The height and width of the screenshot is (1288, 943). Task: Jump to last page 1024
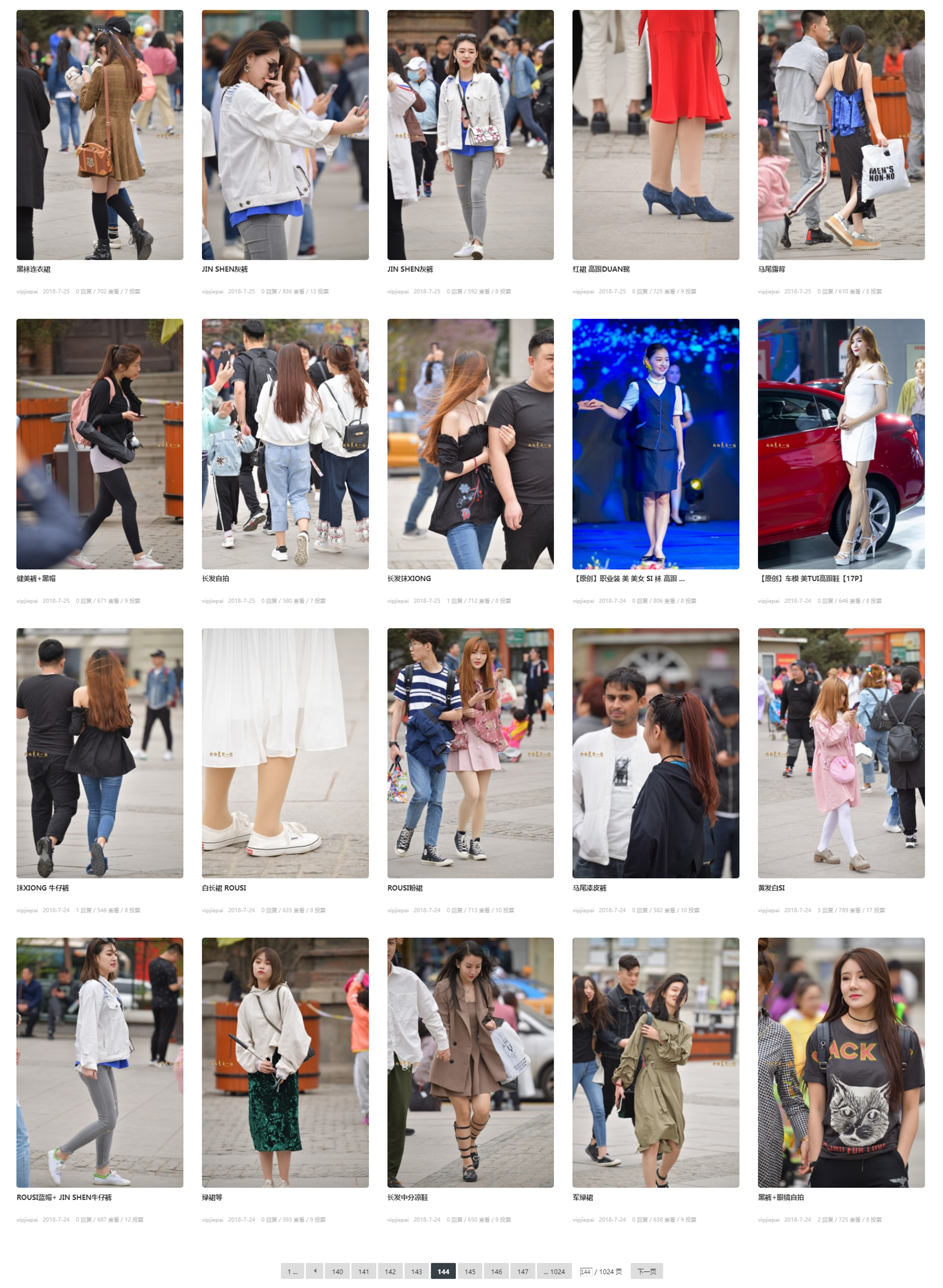coord(554,1272)
